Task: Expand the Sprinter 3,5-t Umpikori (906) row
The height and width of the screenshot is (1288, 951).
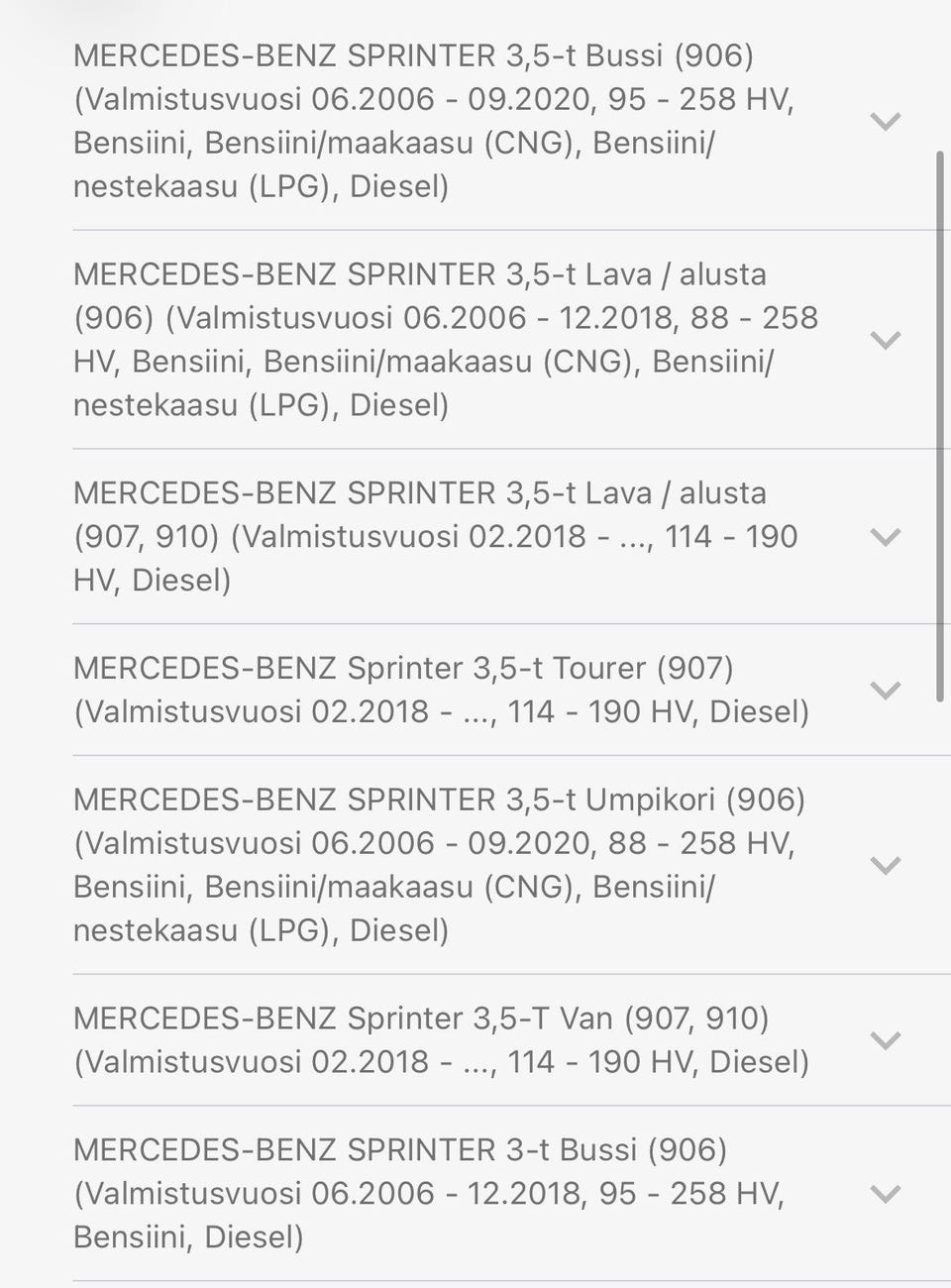Action: (884, 865)
